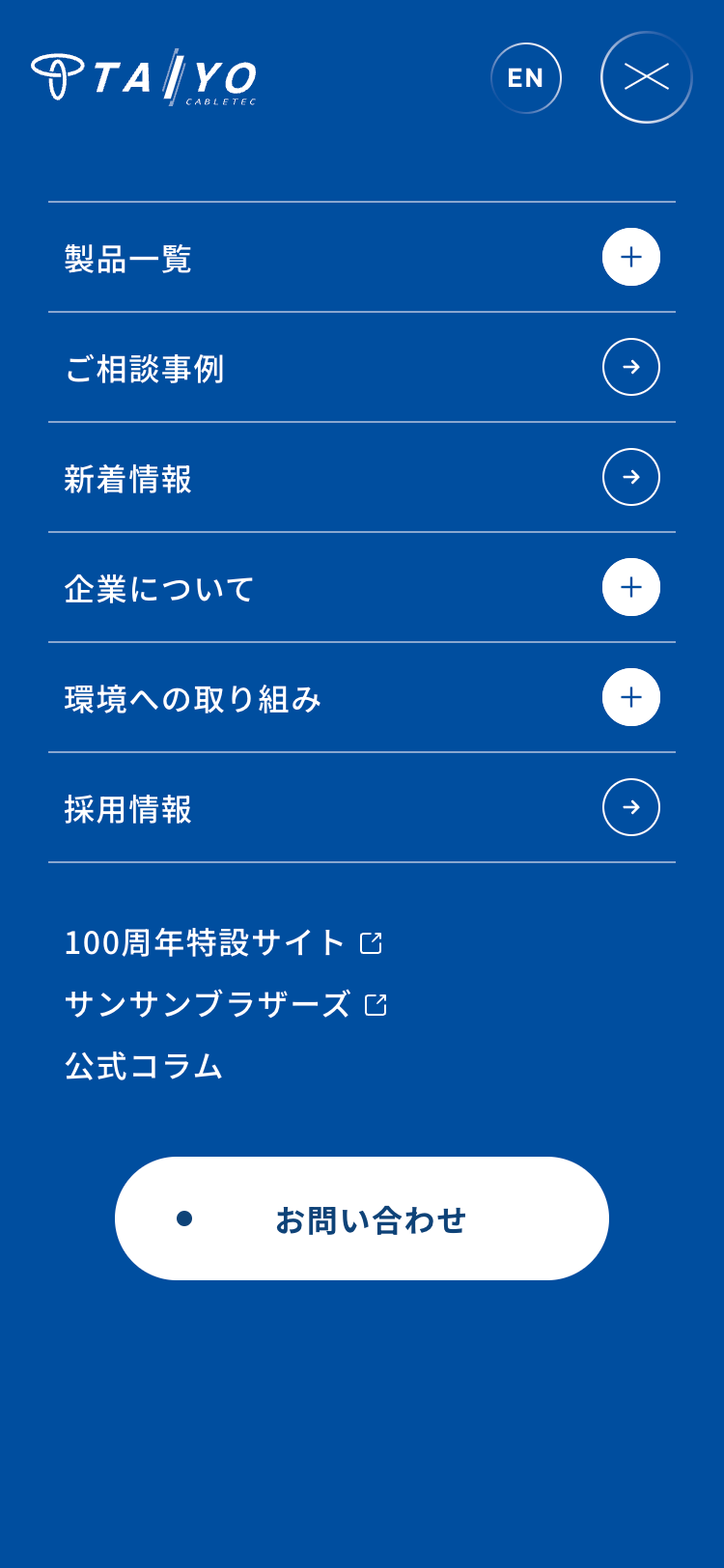Expand the 製品一覧 section
Viewport: 724px width, 1568px height.
click(x=630, y=257)
